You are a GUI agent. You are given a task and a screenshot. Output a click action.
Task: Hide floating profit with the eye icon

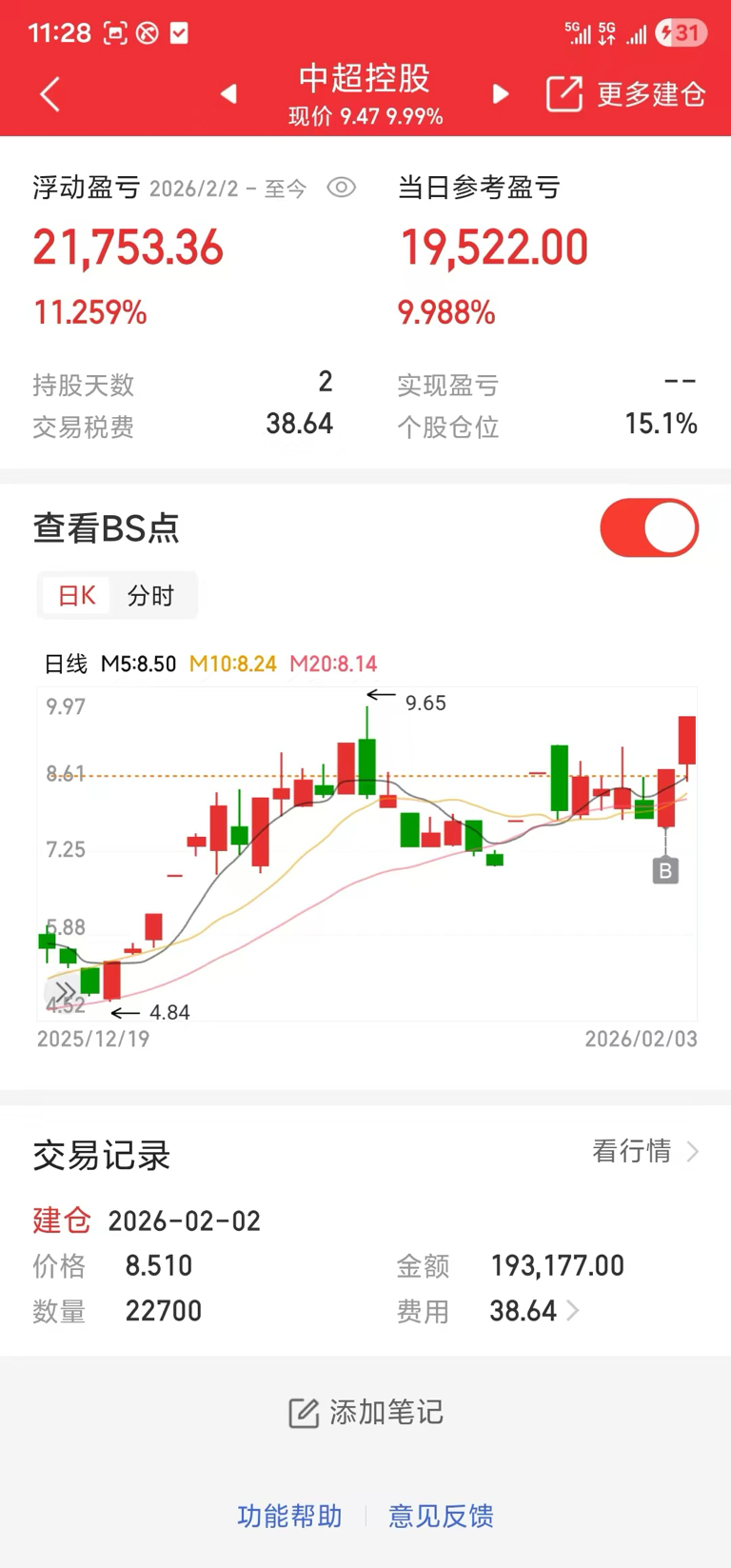click(x=341, y=188)
